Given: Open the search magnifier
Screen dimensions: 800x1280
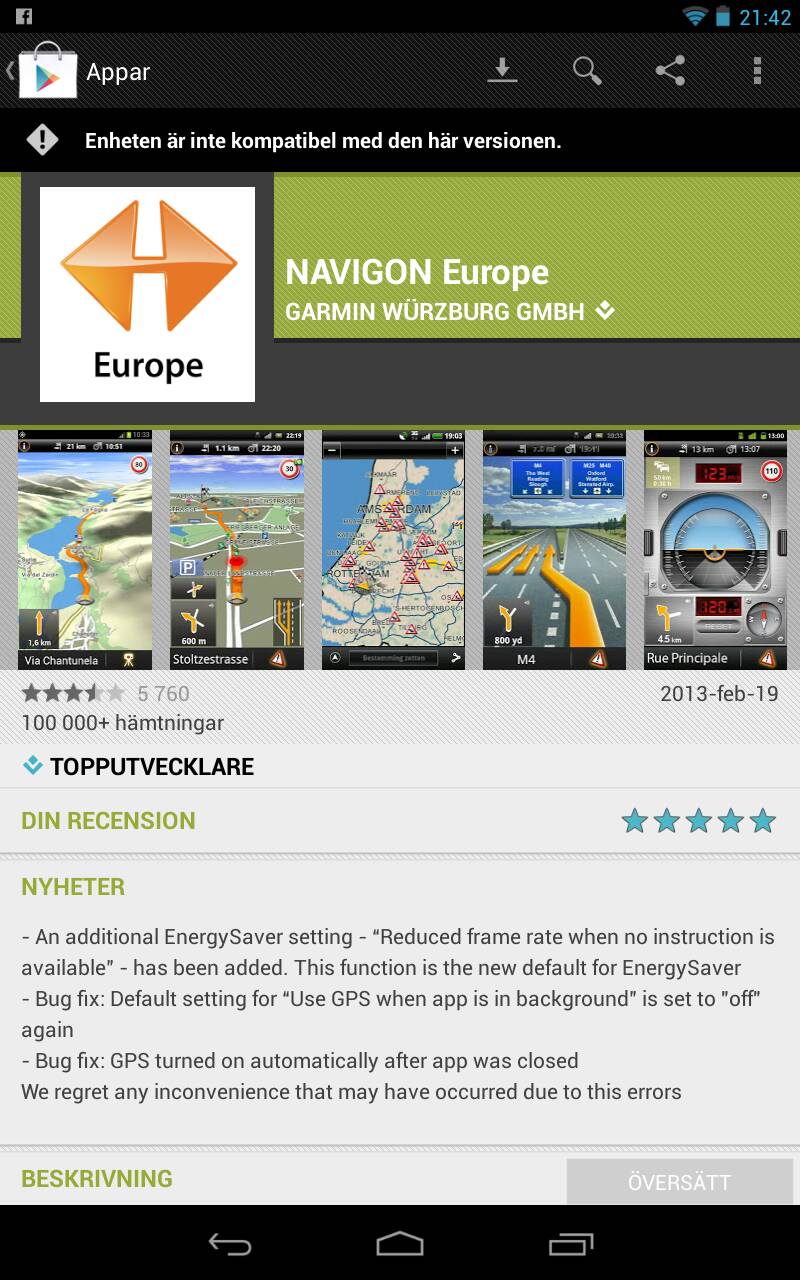Looking at the screenshot, I should 587,71.
